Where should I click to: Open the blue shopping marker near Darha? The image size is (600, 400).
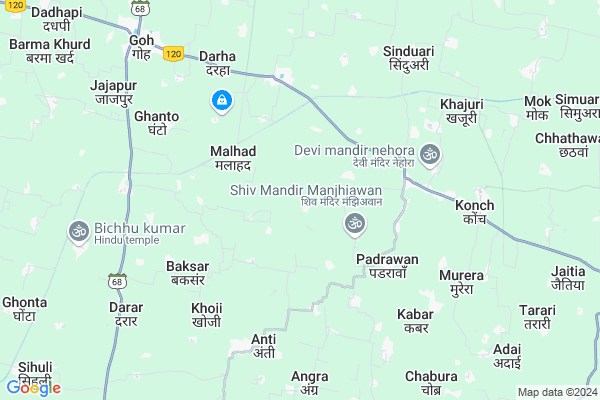[x=220, y=100]
